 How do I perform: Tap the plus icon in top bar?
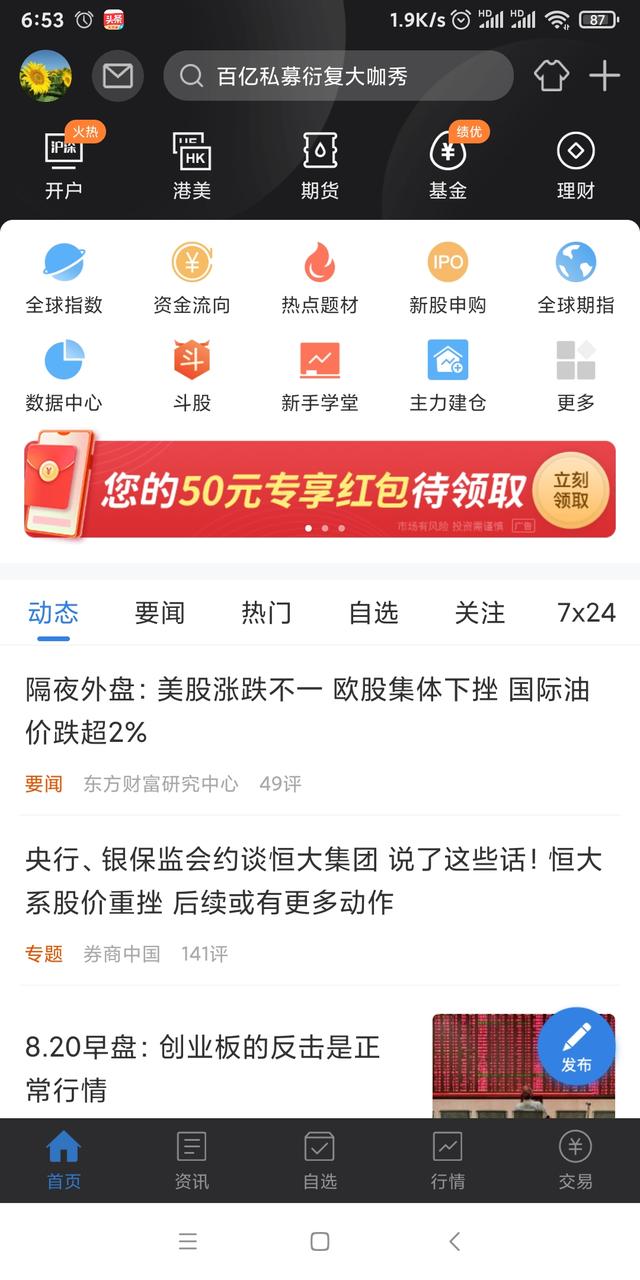(x=604, y=76)
